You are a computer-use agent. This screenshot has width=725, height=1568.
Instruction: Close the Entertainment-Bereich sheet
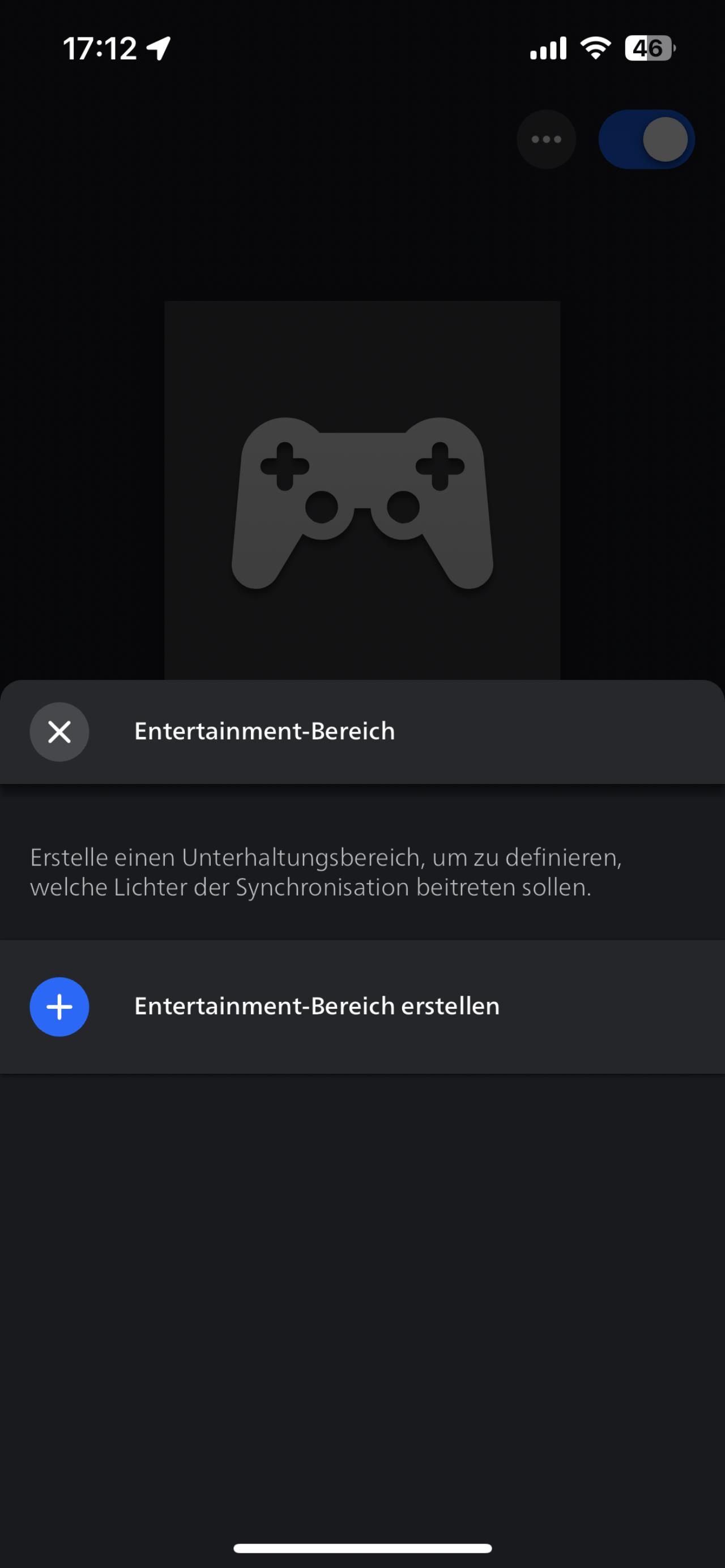59,732
